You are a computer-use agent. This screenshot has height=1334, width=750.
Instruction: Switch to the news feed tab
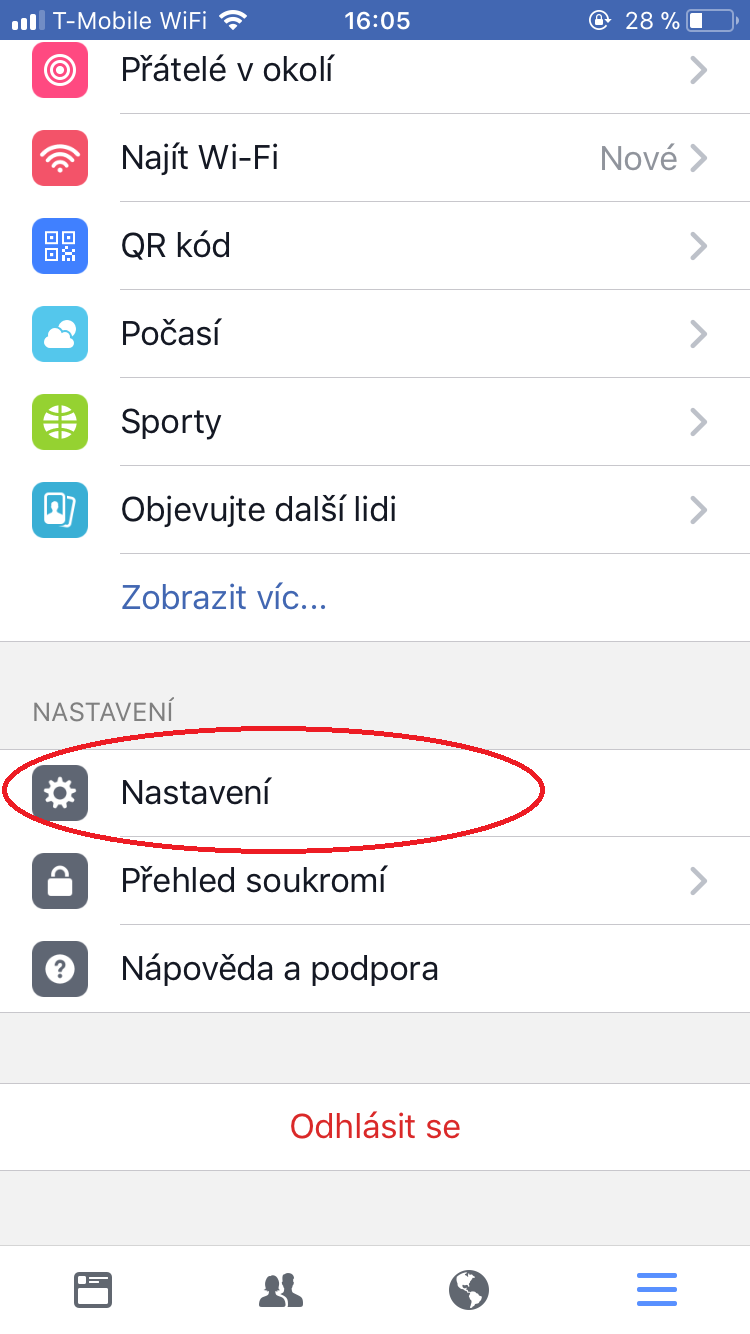click(x=93, y=1290)
